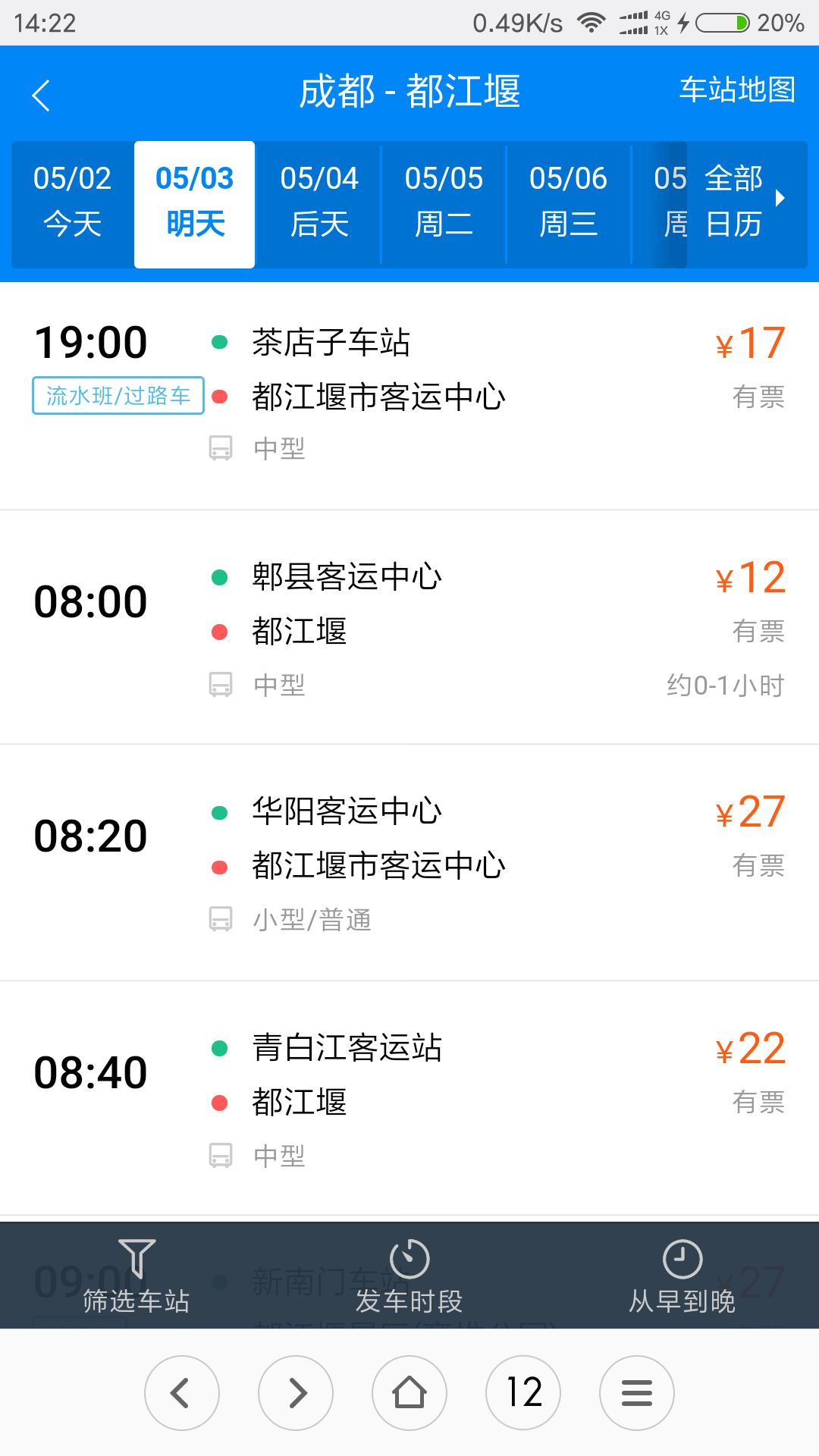Viewport: 819px width, 1456px height.
Task: Open the 车站地图 station map
Action: click(x=736, y=89)
